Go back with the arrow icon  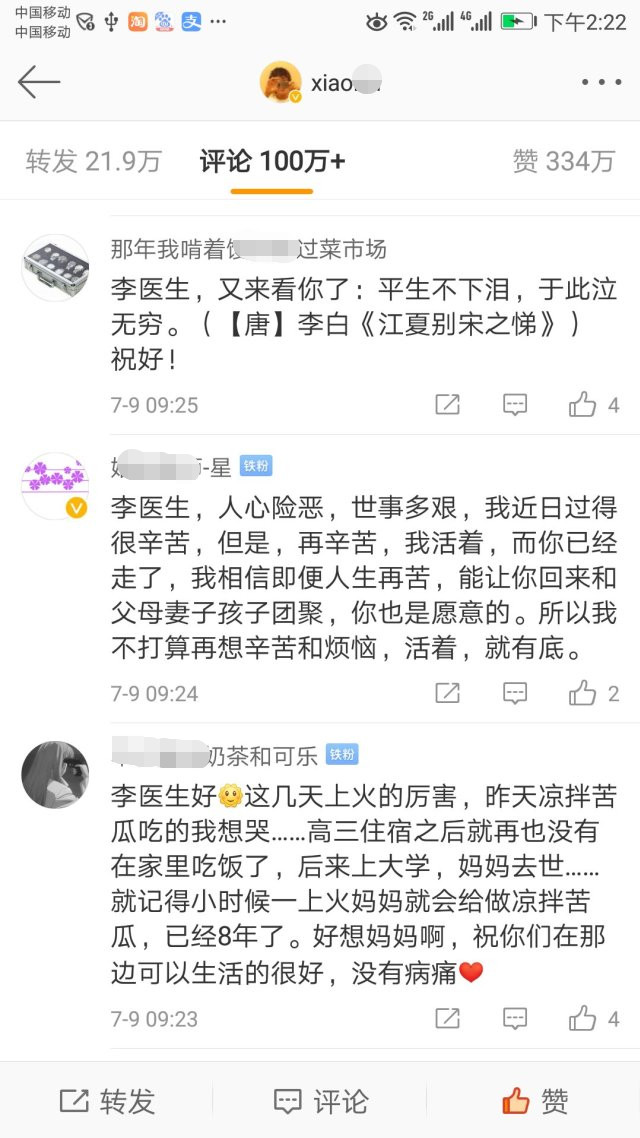coord(39,82)
